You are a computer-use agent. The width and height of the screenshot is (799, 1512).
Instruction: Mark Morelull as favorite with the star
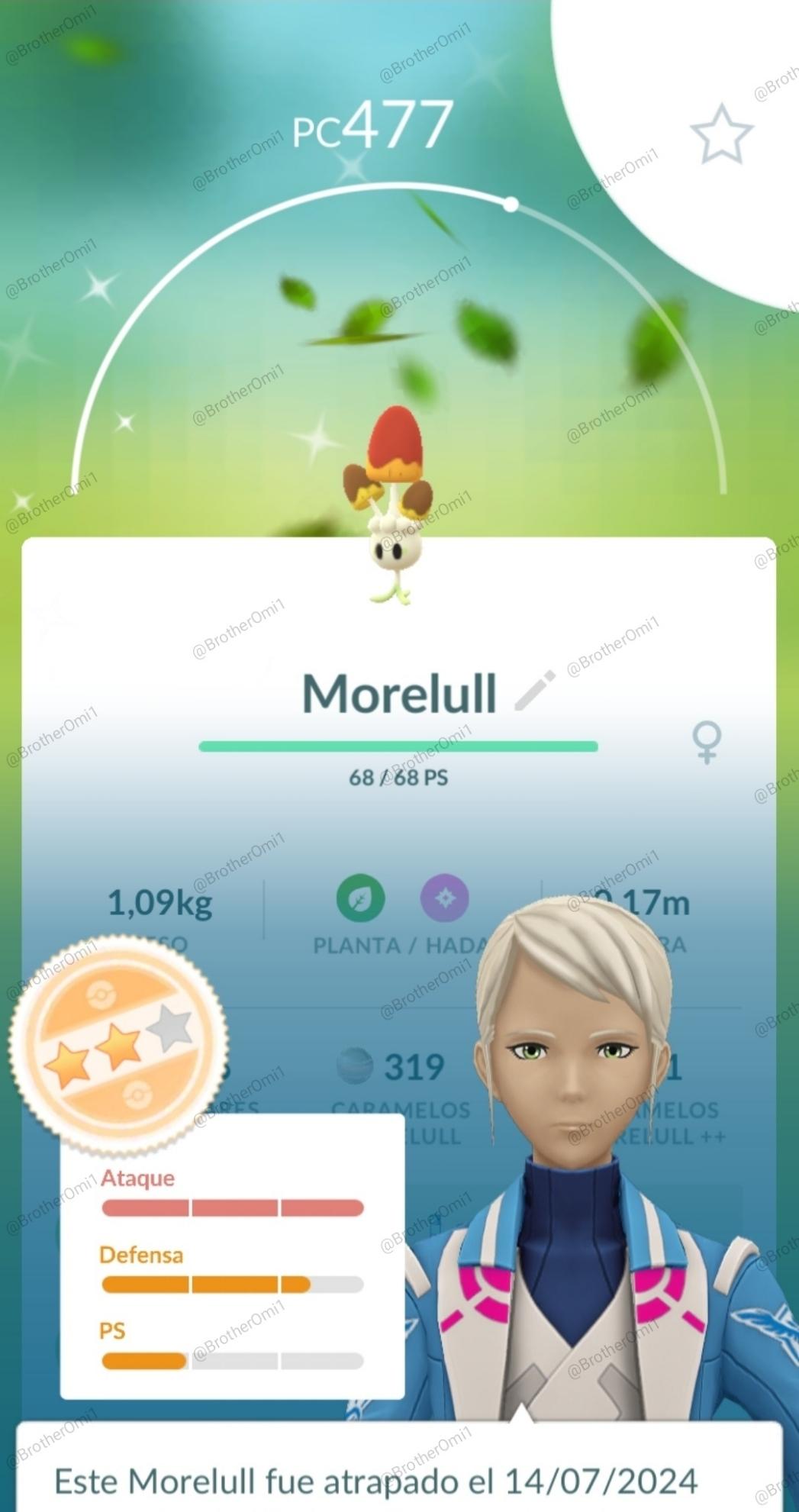[x=721, y=134]
